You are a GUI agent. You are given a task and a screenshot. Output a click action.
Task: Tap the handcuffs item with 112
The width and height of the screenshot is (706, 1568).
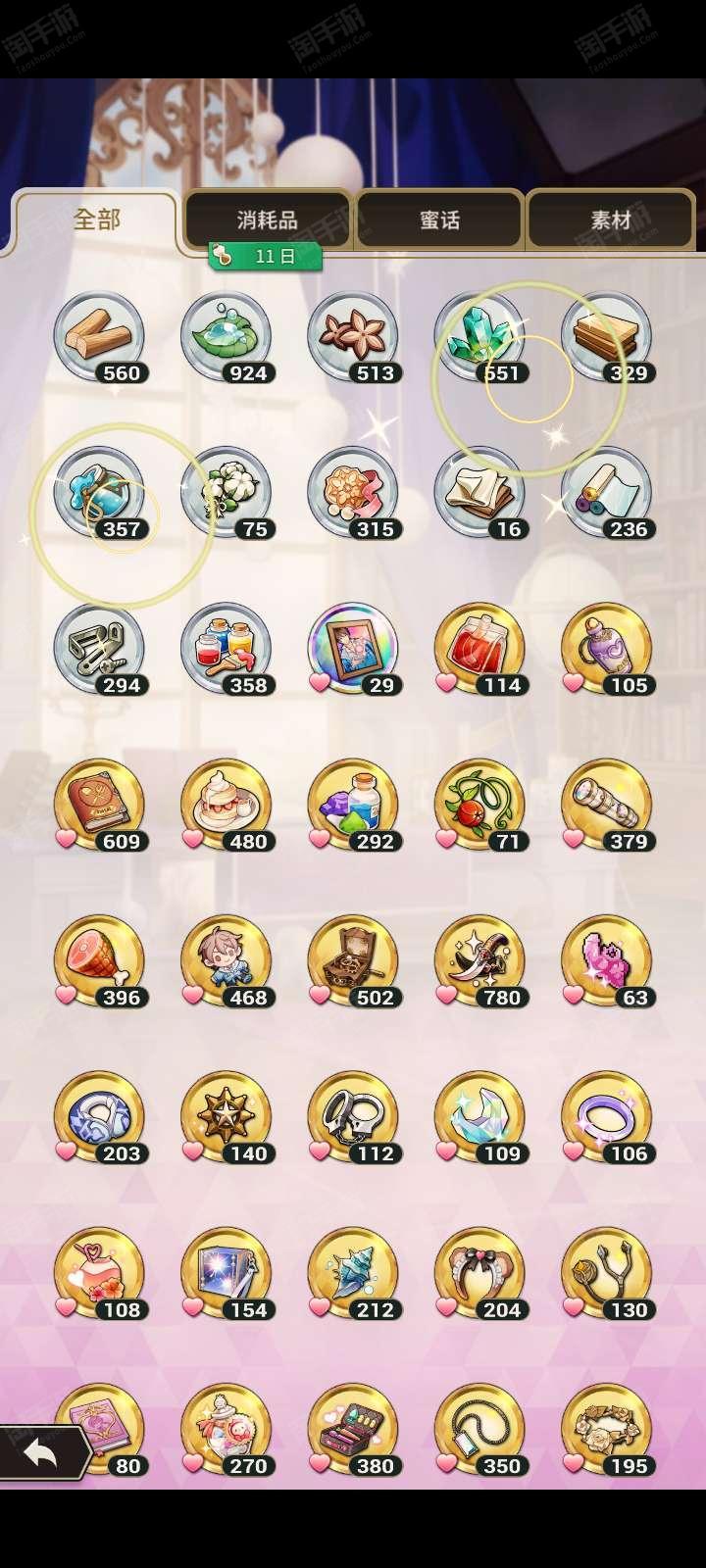(353, 1118)
